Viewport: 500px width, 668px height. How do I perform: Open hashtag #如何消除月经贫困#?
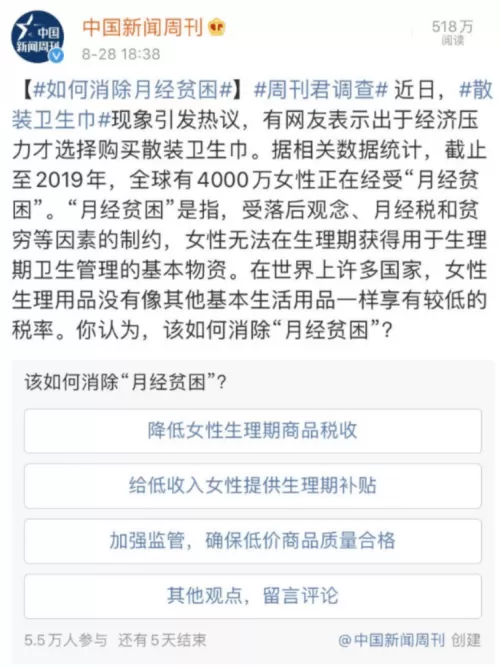point(132,90)
